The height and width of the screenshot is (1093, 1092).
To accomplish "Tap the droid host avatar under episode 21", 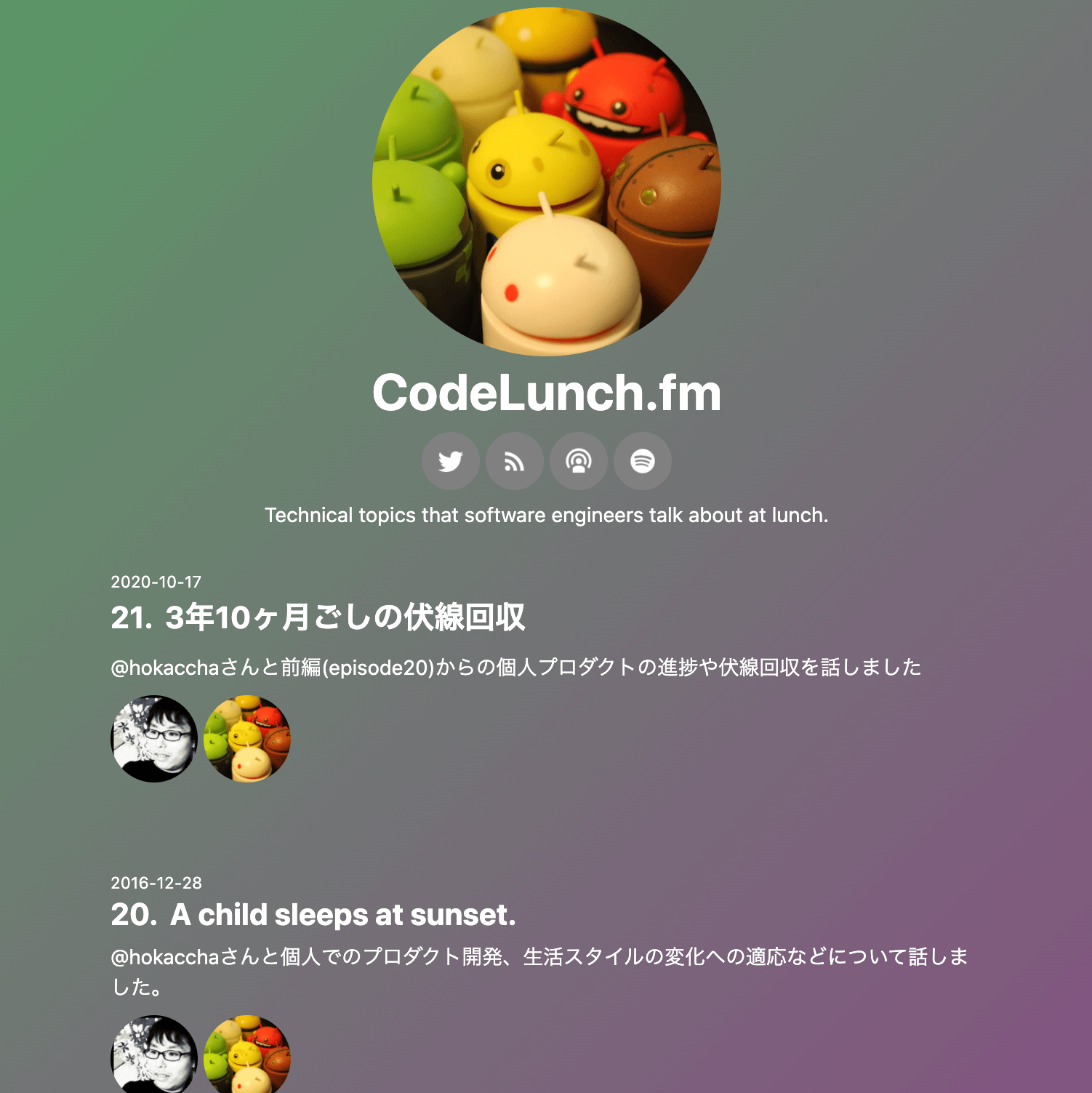I will pyautogui.click(x=247, y=739).
